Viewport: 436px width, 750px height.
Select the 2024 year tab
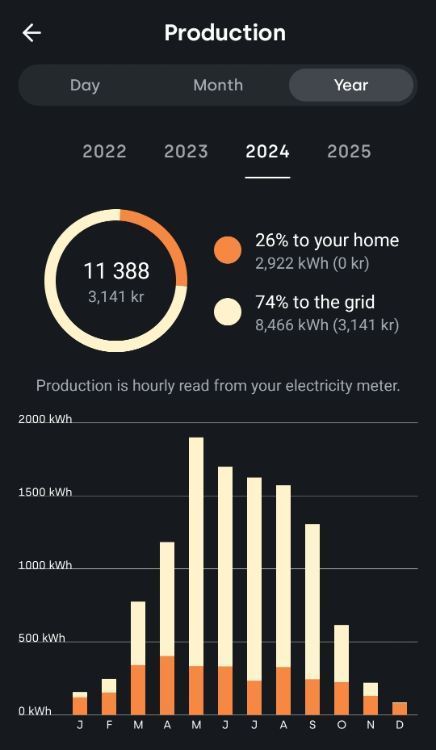tap(268, 152)
